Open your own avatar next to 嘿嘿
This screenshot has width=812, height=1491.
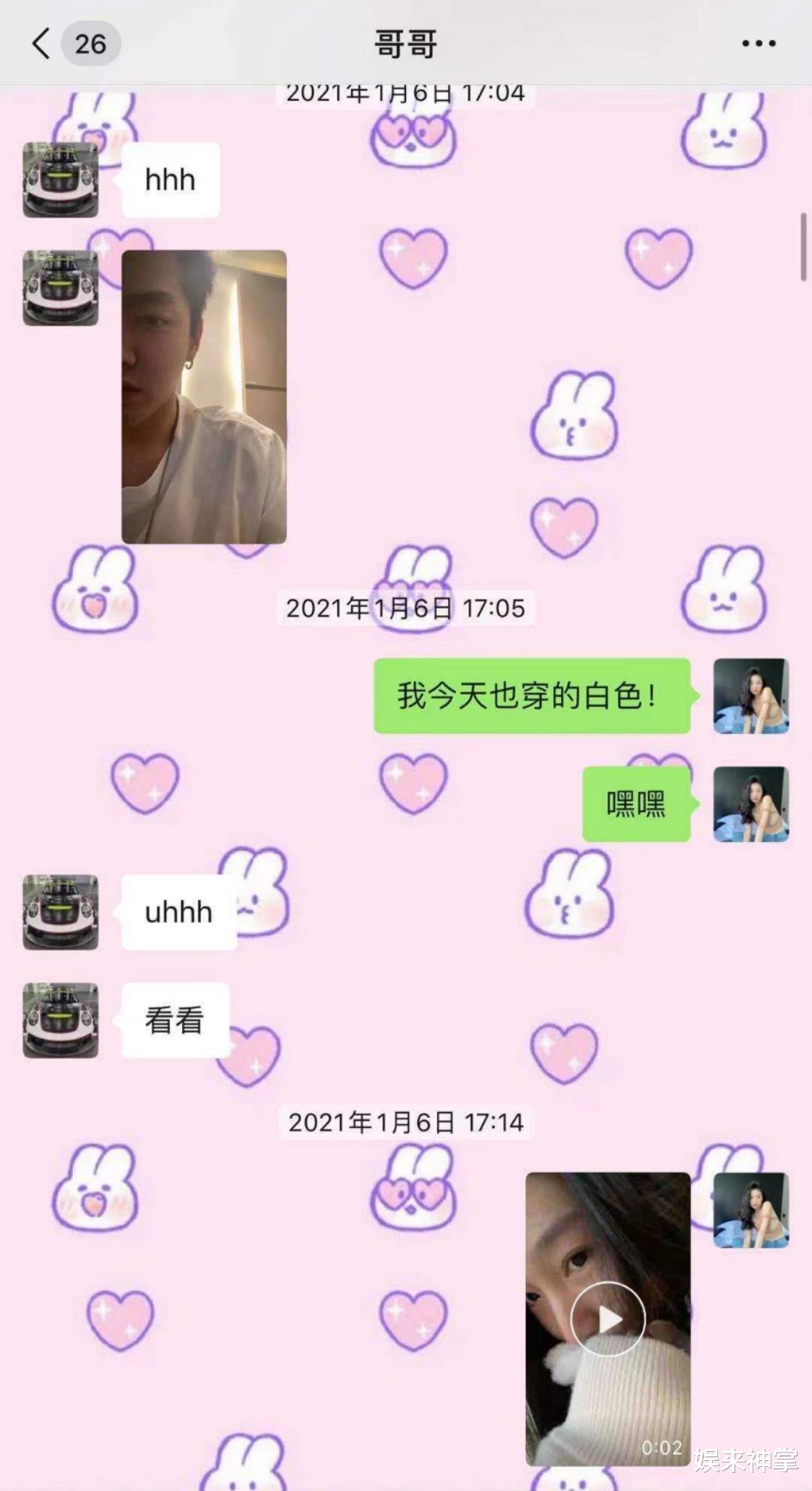[750, 802]
